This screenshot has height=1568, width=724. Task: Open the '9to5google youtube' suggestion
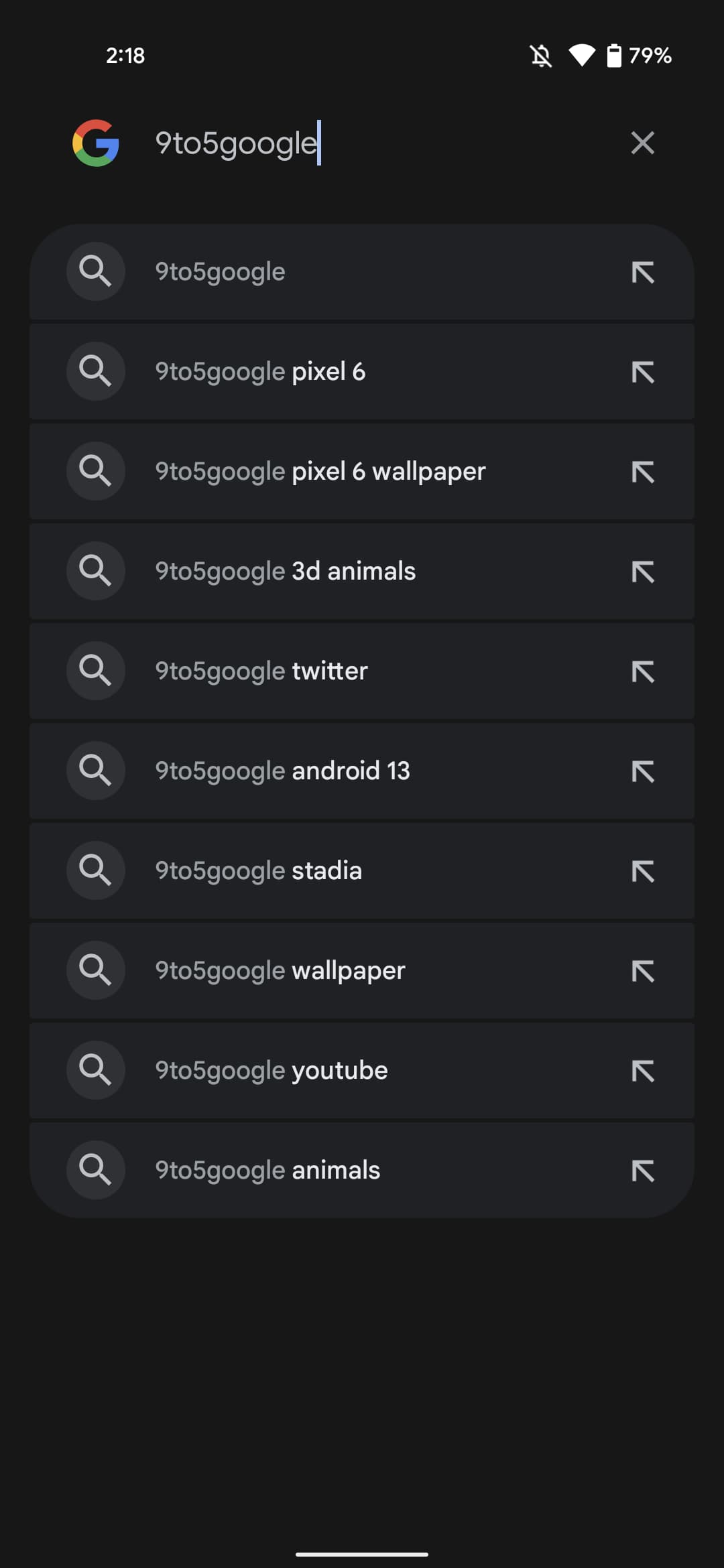(x=335, y=1071)
